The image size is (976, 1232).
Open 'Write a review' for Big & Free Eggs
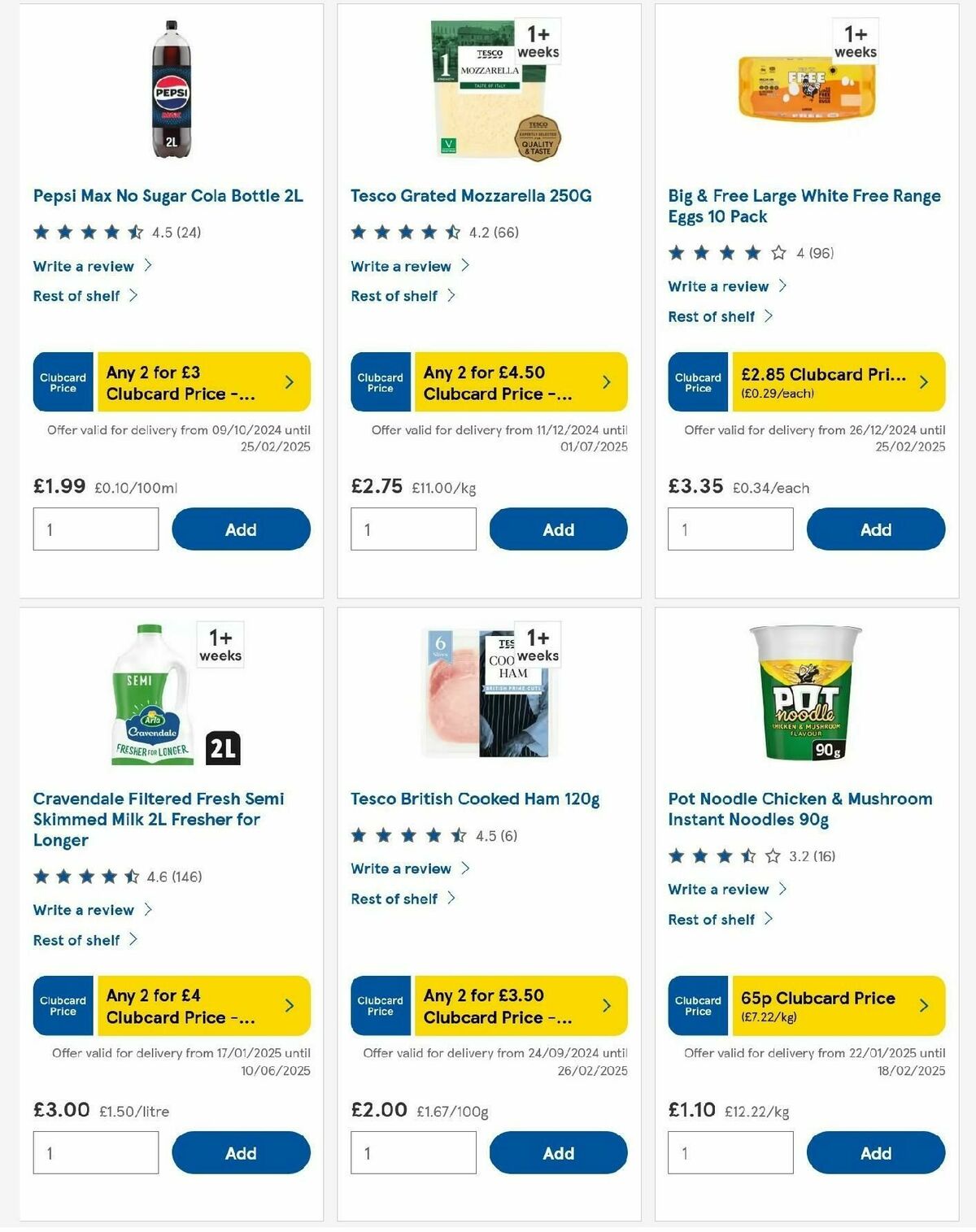pos(717,286)
